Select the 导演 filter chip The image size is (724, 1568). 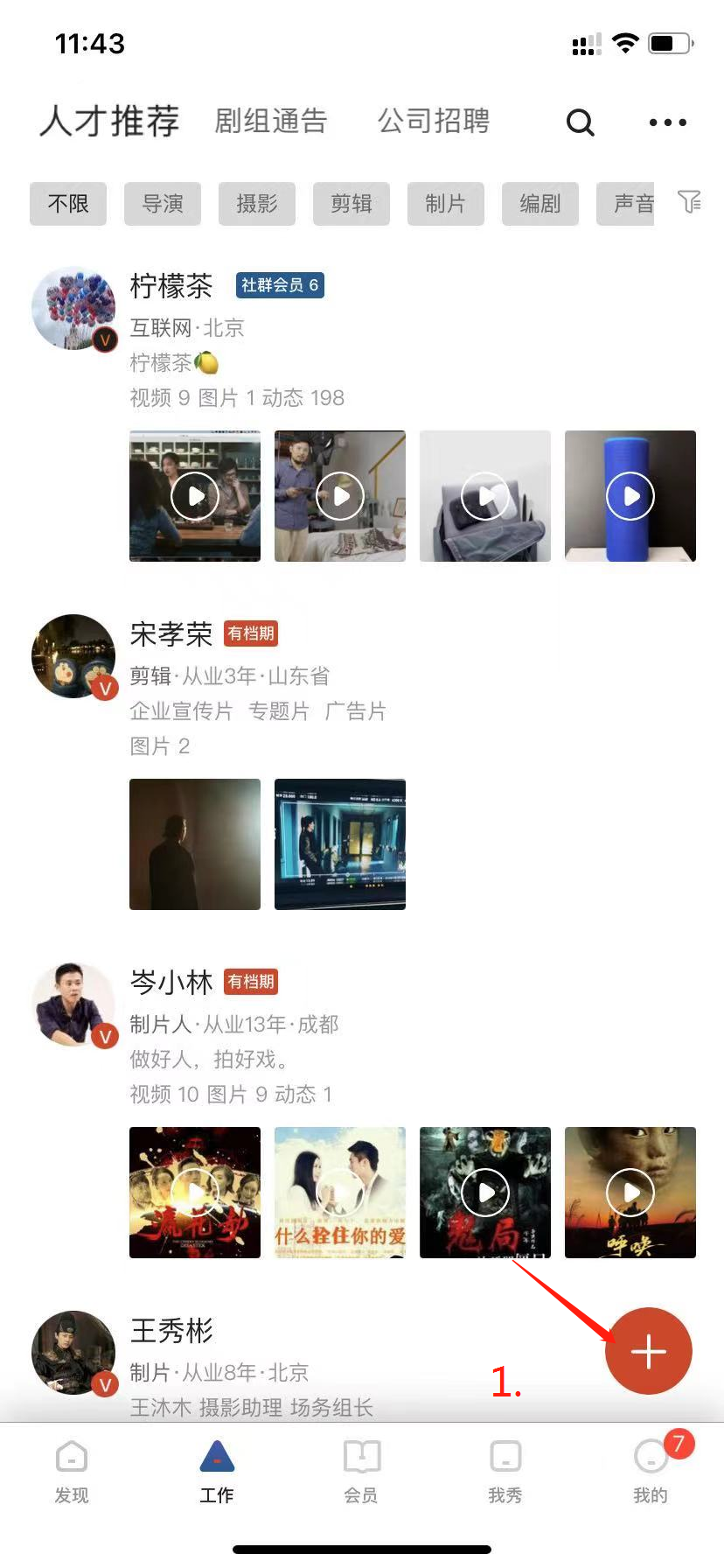coord(163,204)
